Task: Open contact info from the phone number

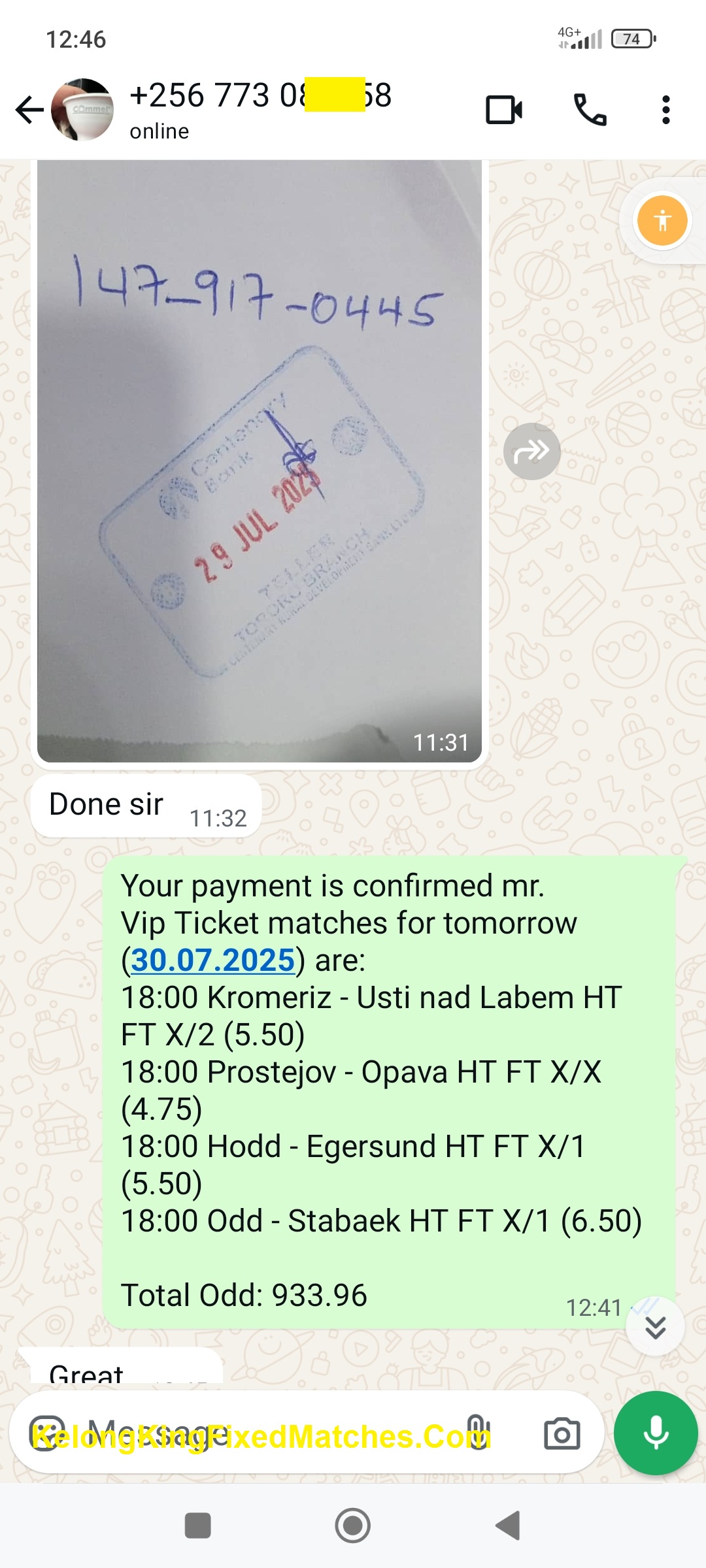Action: 261,97
